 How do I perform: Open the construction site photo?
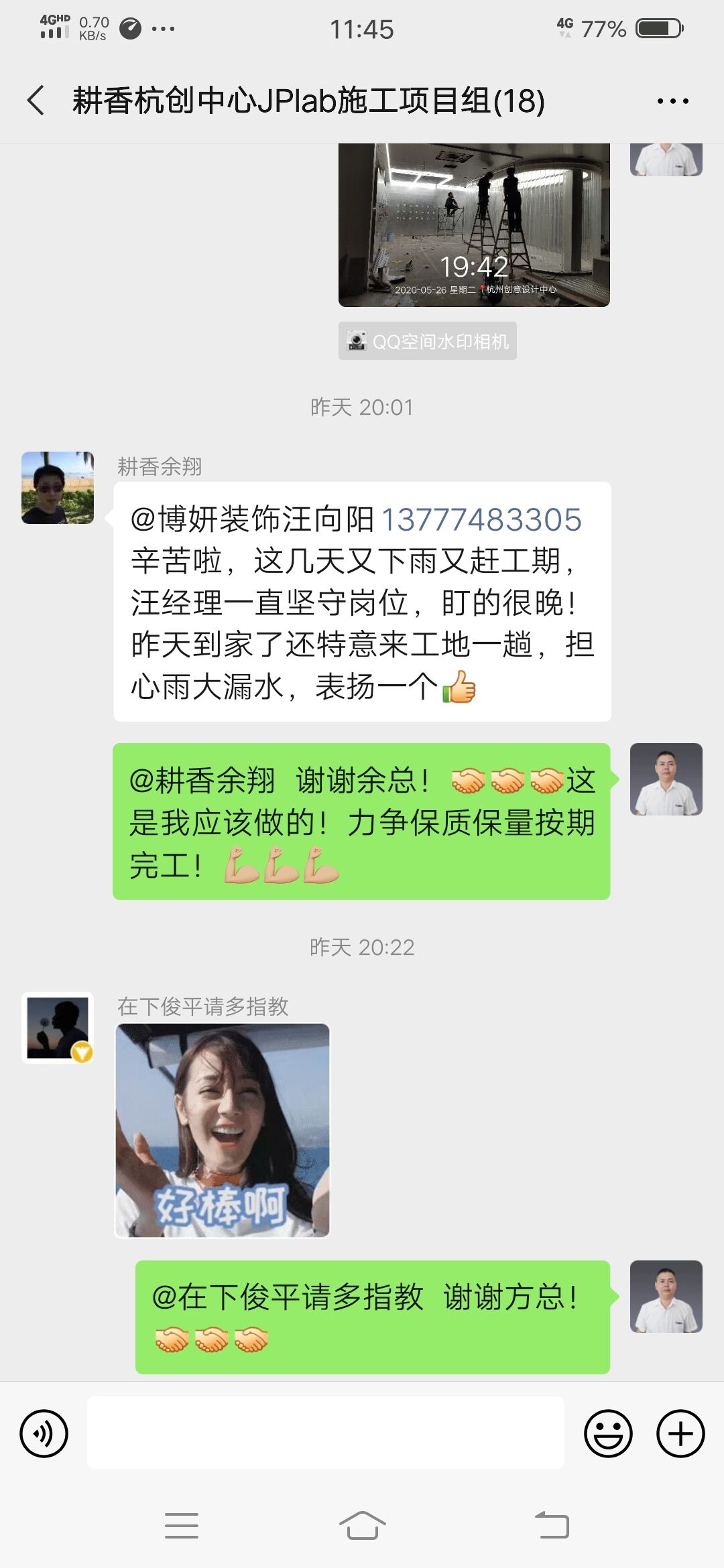pos(474,224)
